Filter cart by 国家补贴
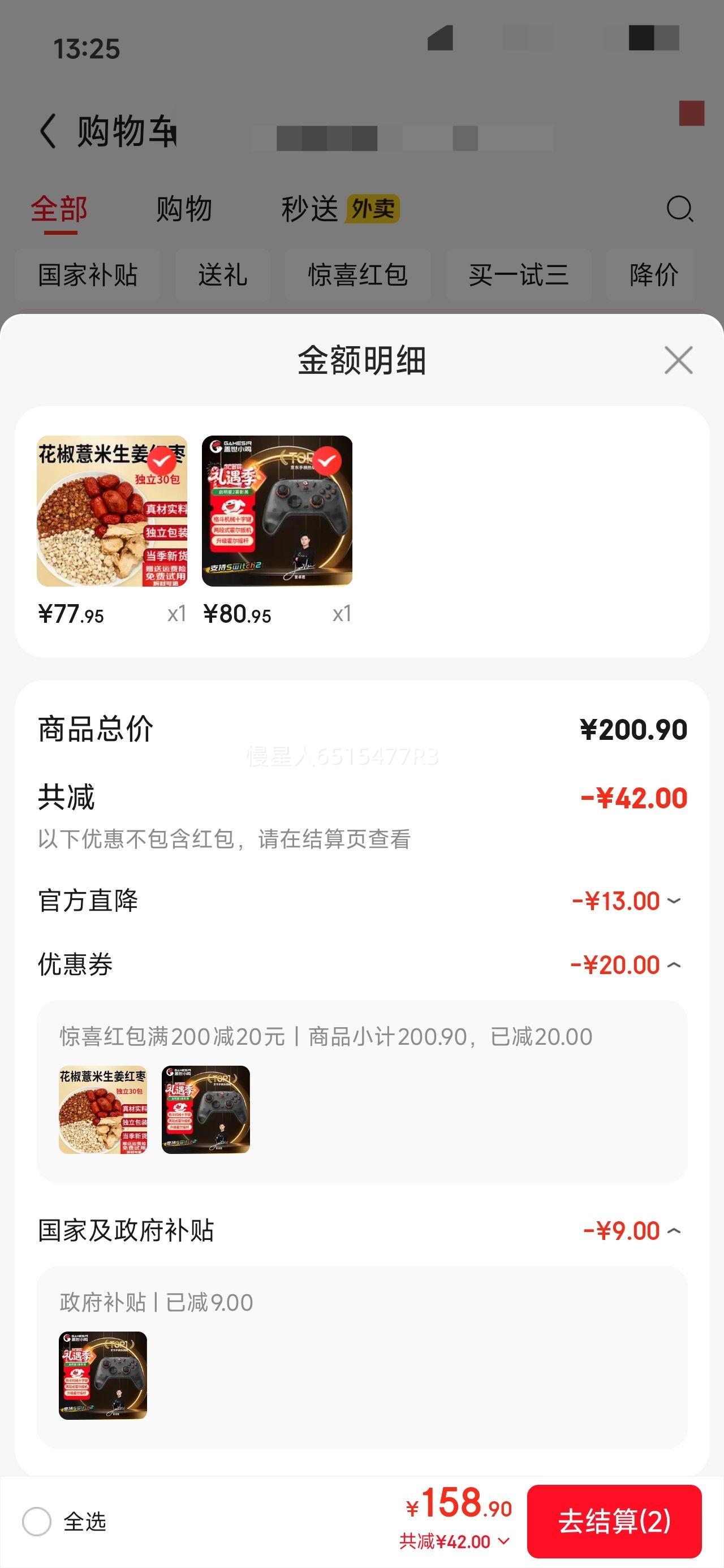 click(88, 275)
